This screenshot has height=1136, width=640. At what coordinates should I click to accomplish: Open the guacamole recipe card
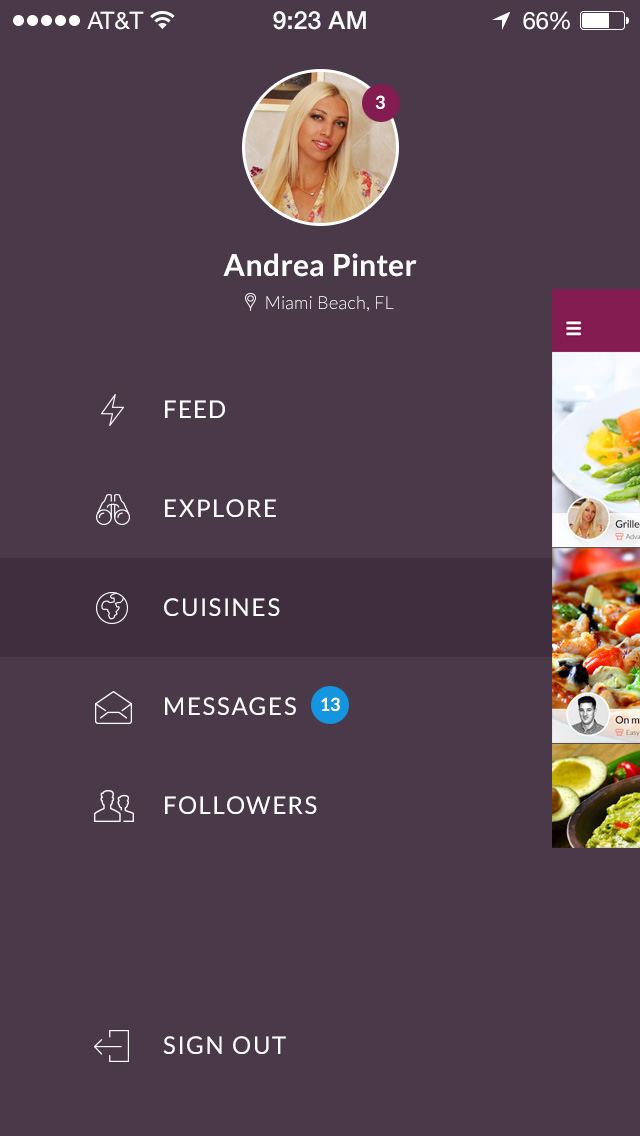click(597, 796)
